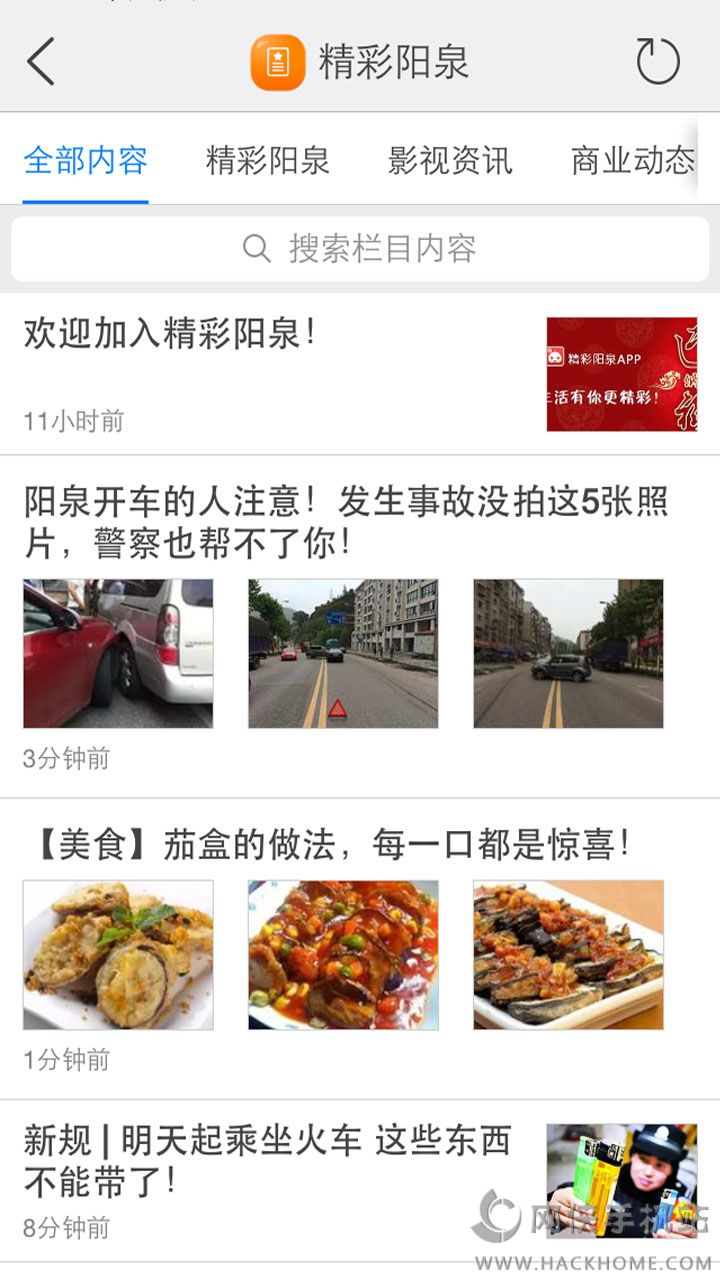Read the 阳泉开车的人注意 accident article

[345, 522]
